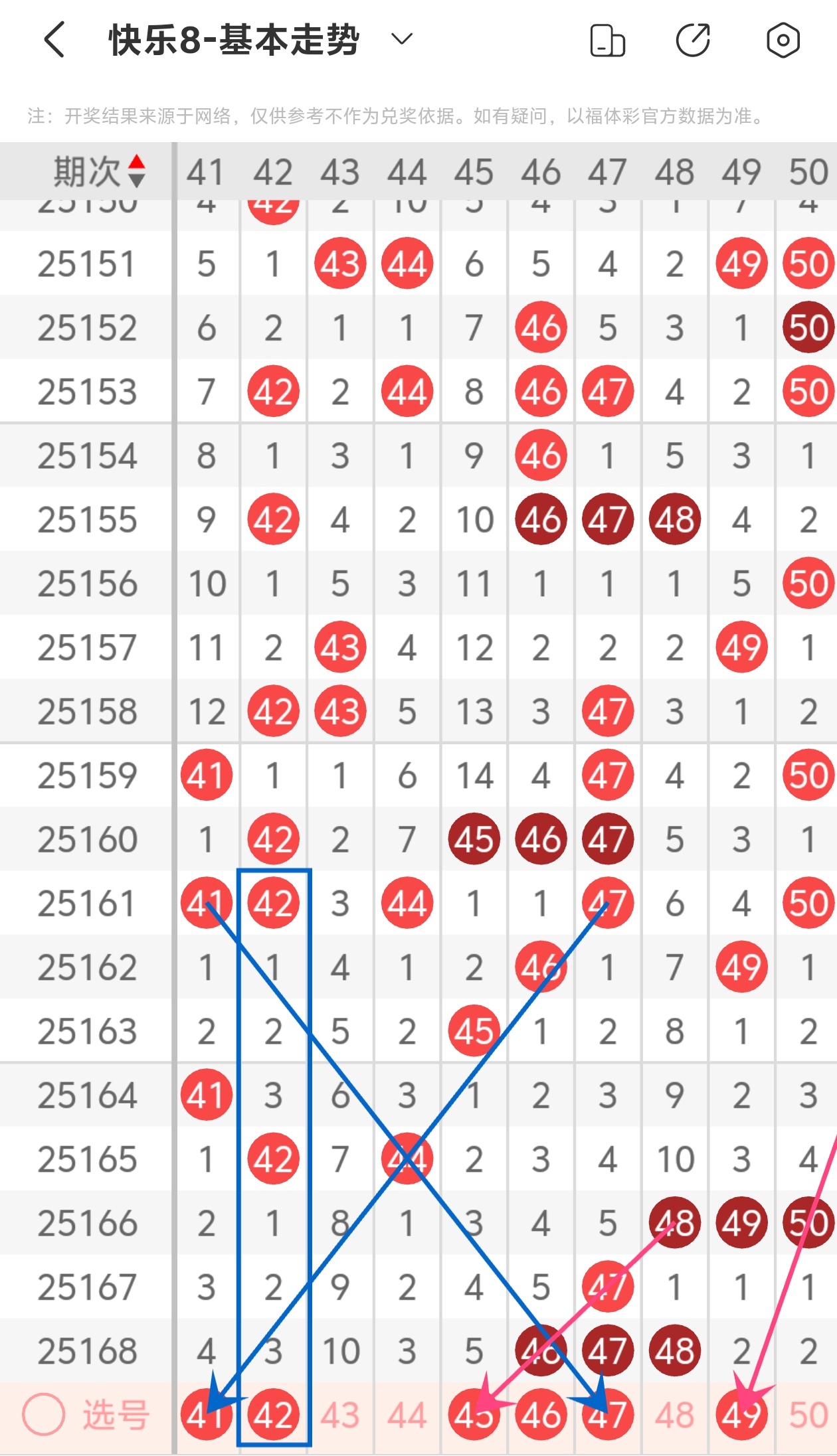Deselect number 49 in the 选号 row
The image size is (837, 1456).
(741, 1415)
